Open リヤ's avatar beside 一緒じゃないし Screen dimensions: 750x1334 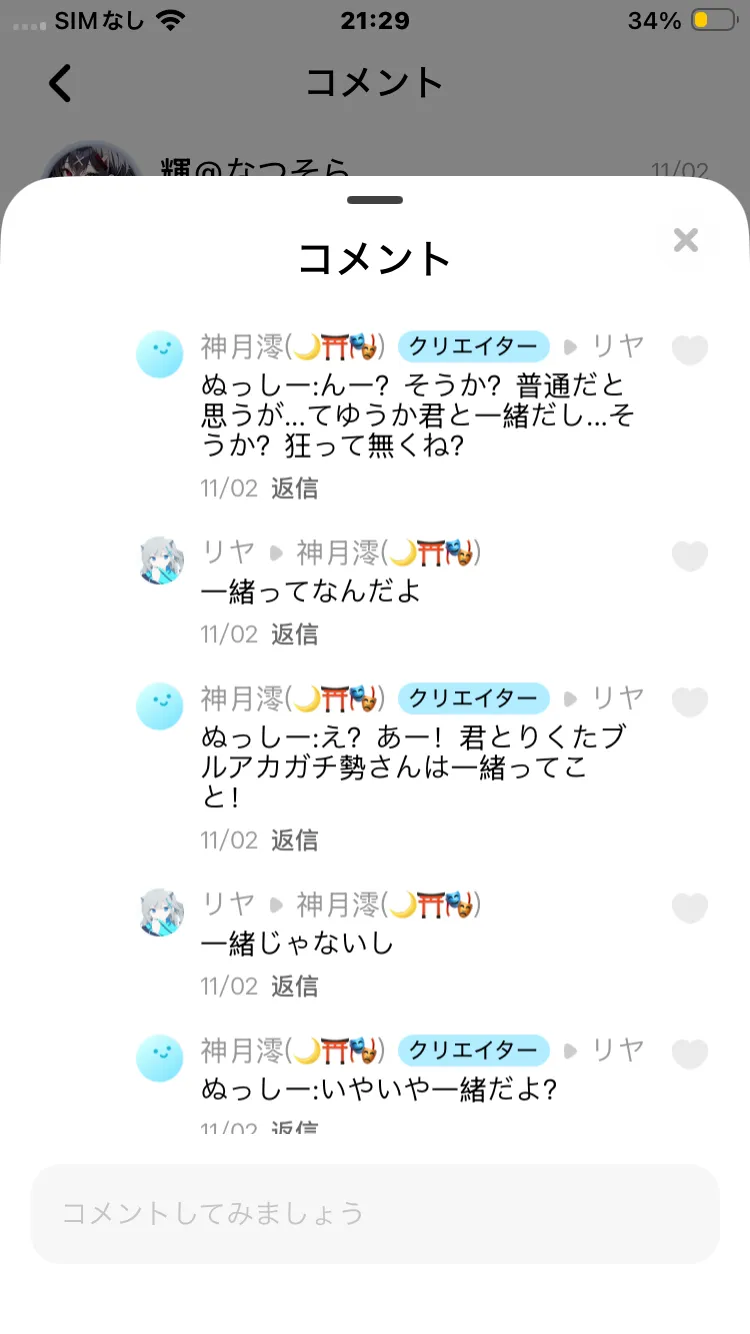[x=160, y=912]
